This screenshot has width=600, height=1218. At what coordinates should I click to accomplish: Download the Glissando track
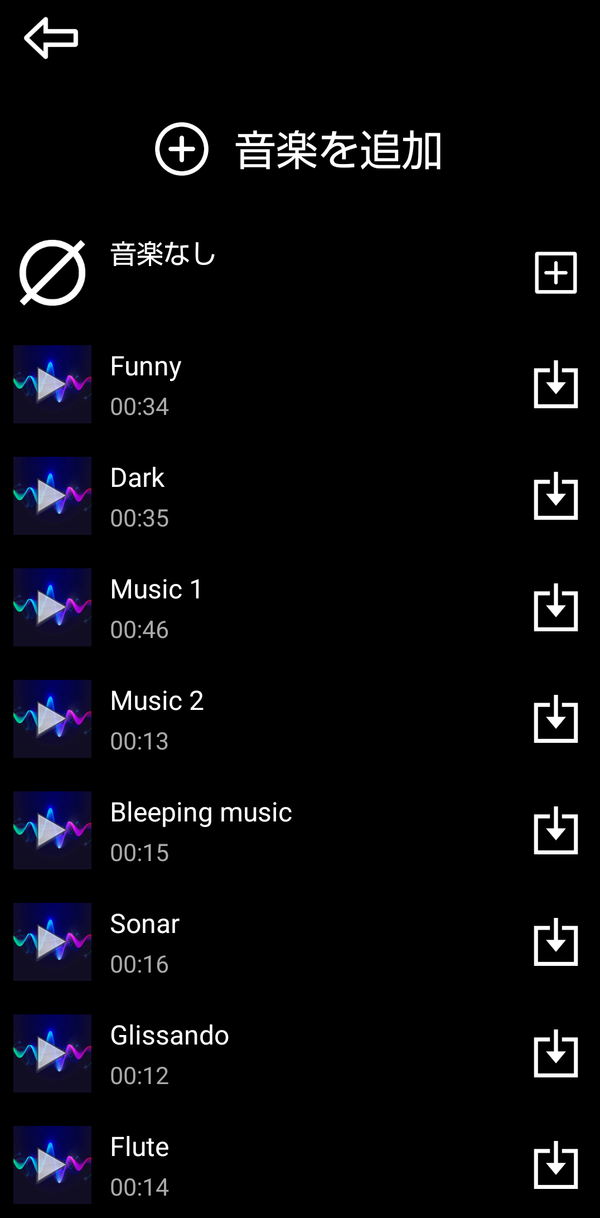556,1054
